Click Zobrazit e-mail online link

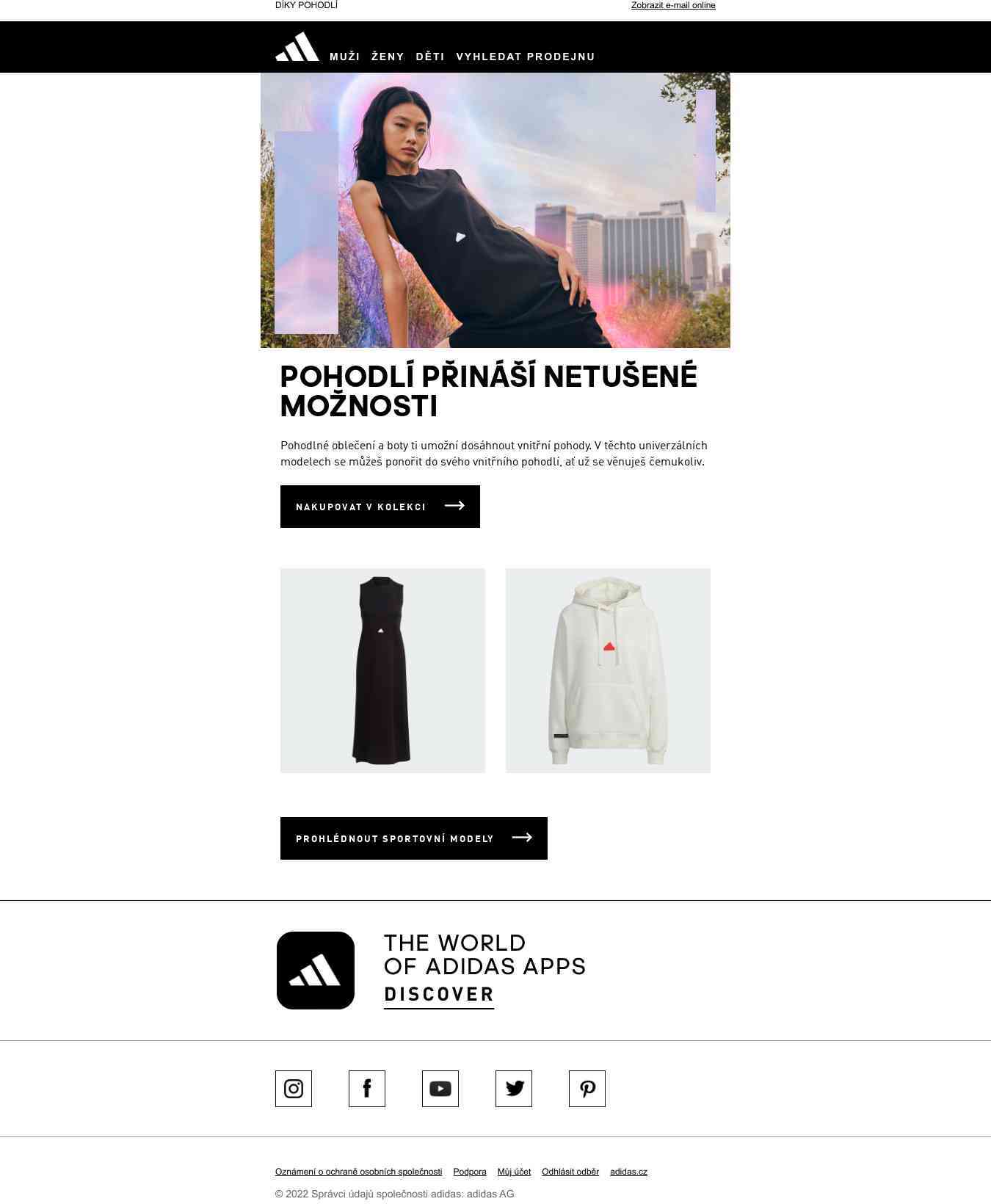click(x=673, y=5)
